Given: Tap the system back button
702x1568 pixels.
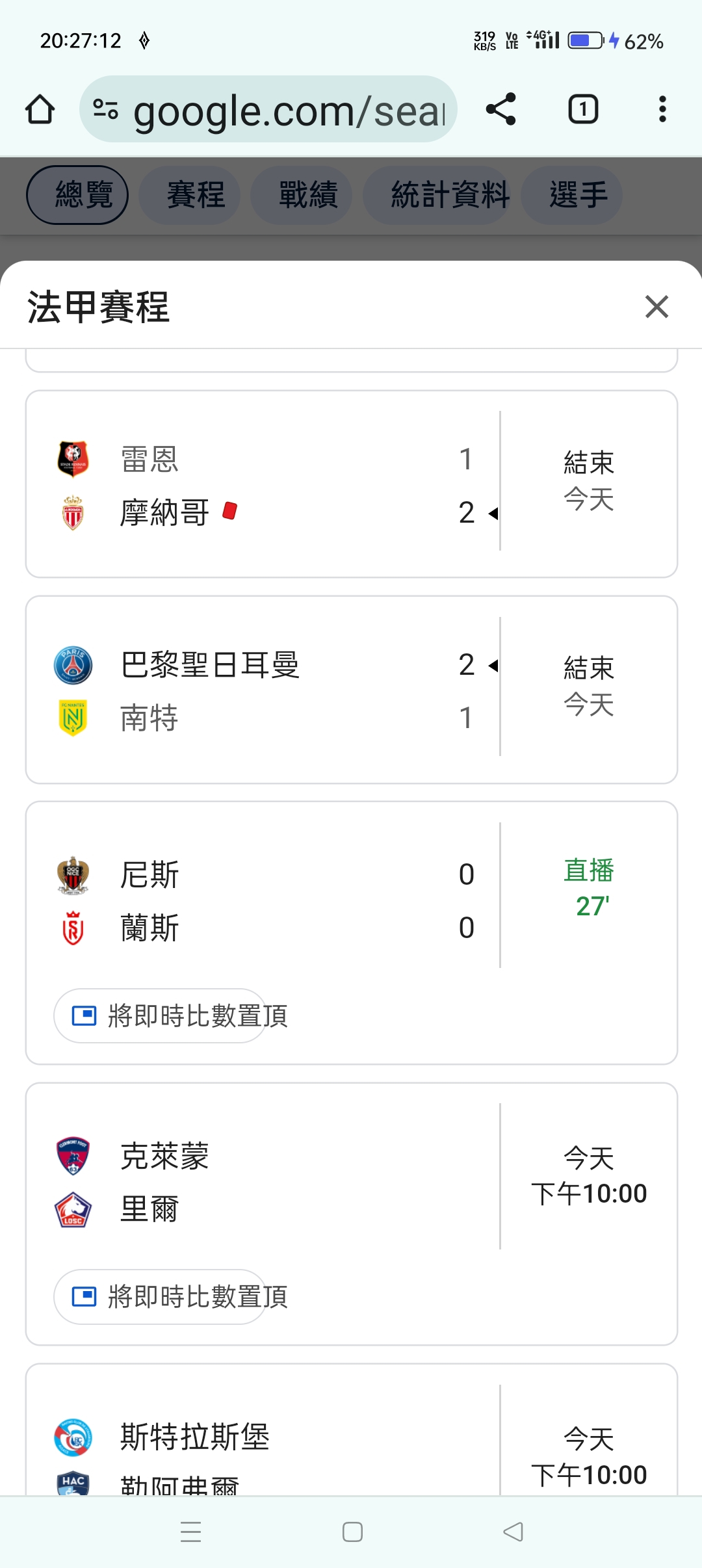Looking at the screenshot, I should coord(513,1532).
